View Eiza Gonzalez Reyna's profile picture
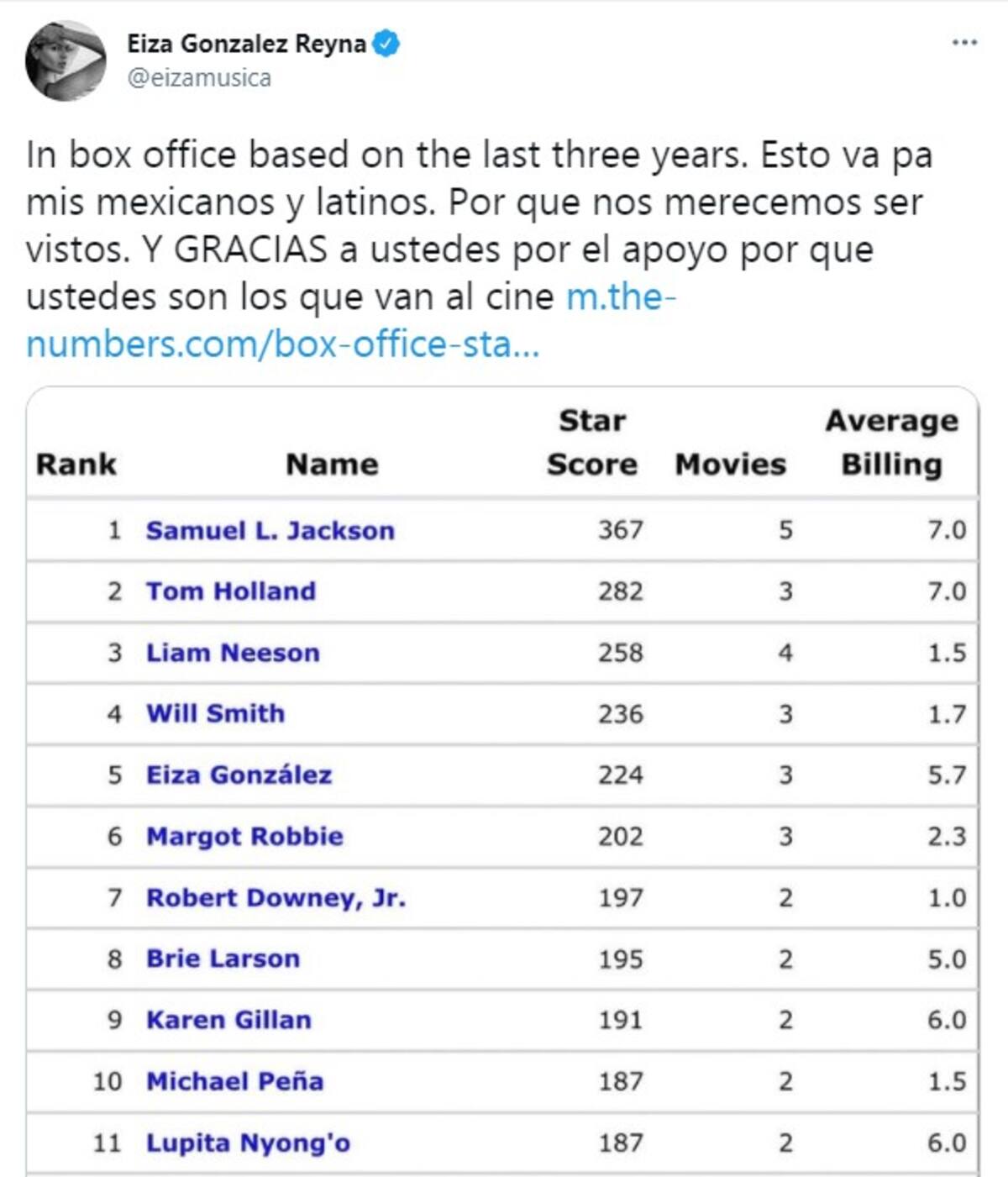Viewport: 1008px width, 1177px height. 66,60
